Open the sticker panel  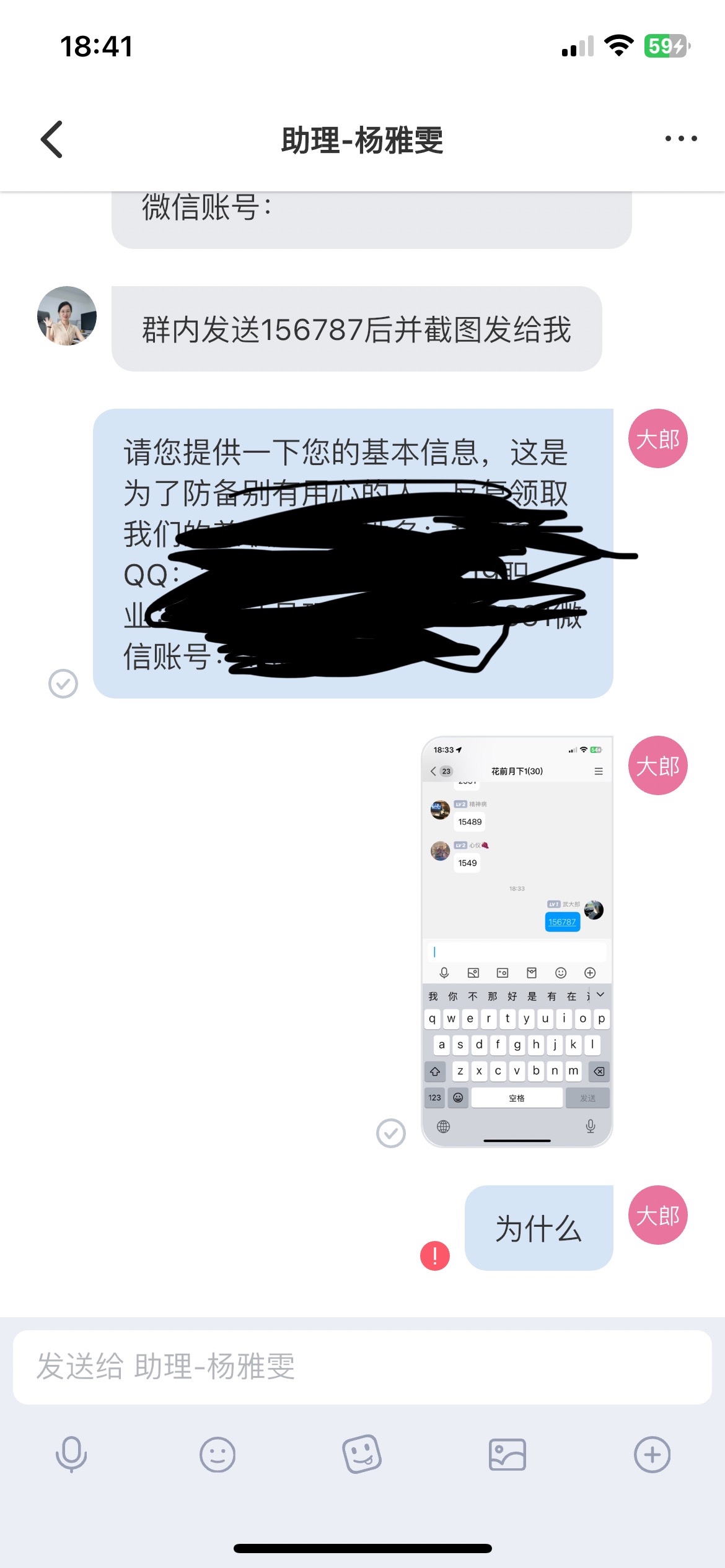pos(362,1454)
